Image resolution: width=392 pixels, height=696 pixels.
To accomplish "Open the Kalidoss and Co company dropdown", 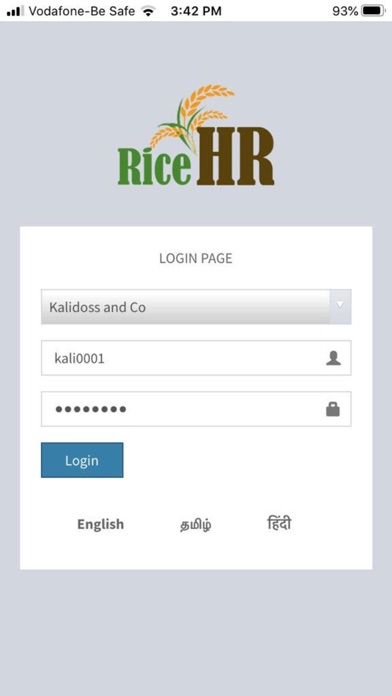I will (x=196, y=307).
